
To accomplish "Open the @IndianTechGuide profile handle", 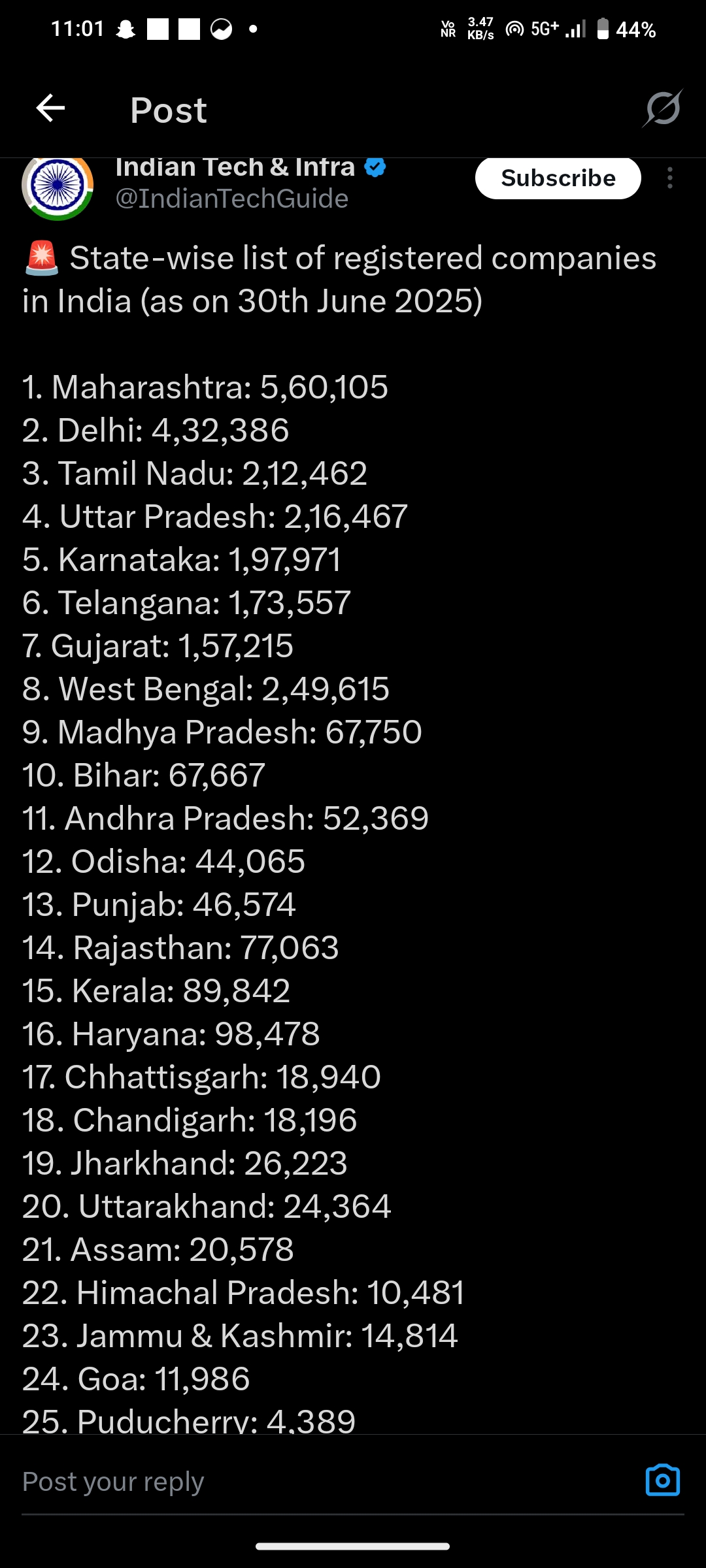I will coord(232,199).
